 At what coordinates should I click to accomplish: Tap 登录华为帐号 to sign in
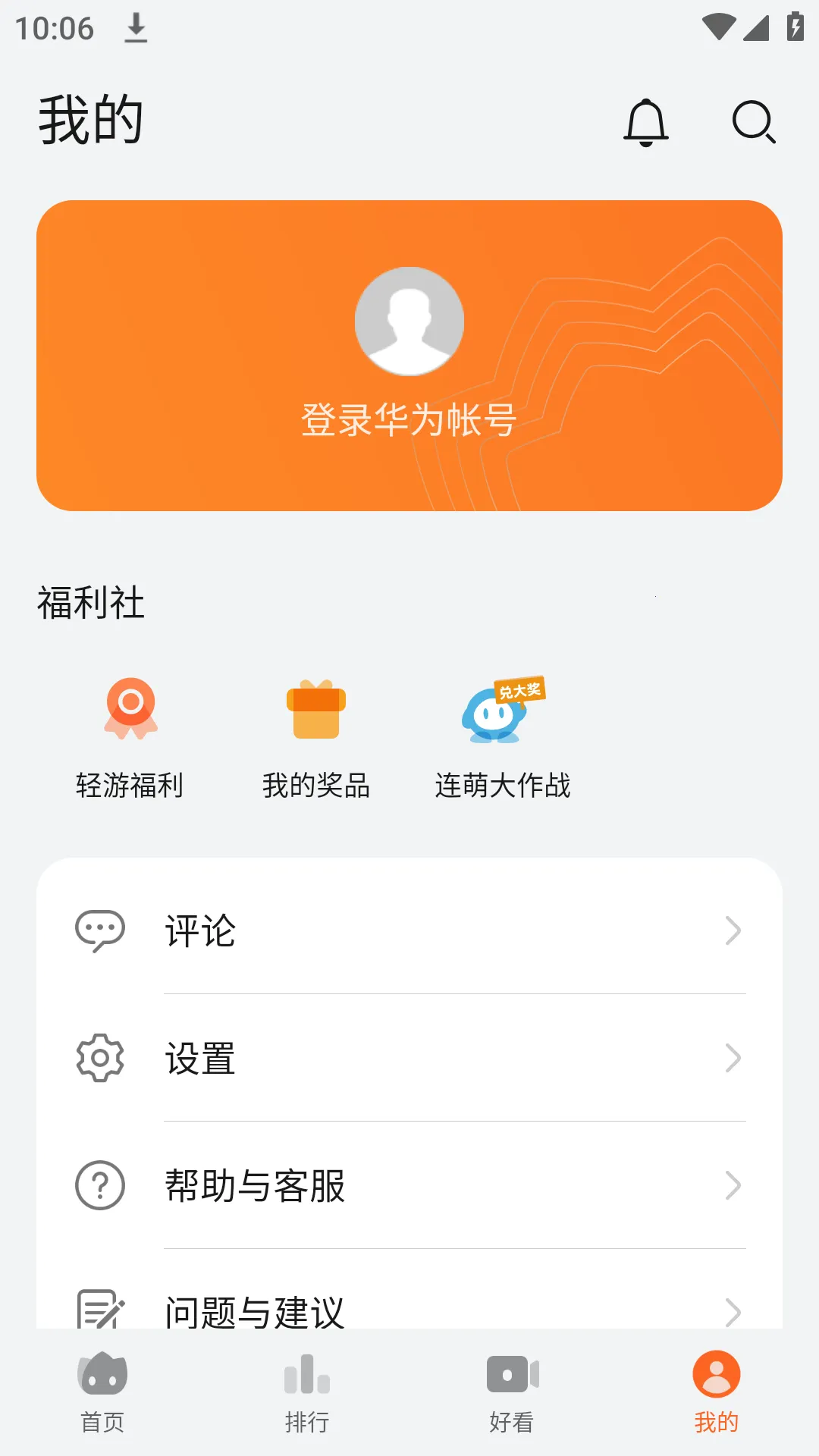click(409, 418)
